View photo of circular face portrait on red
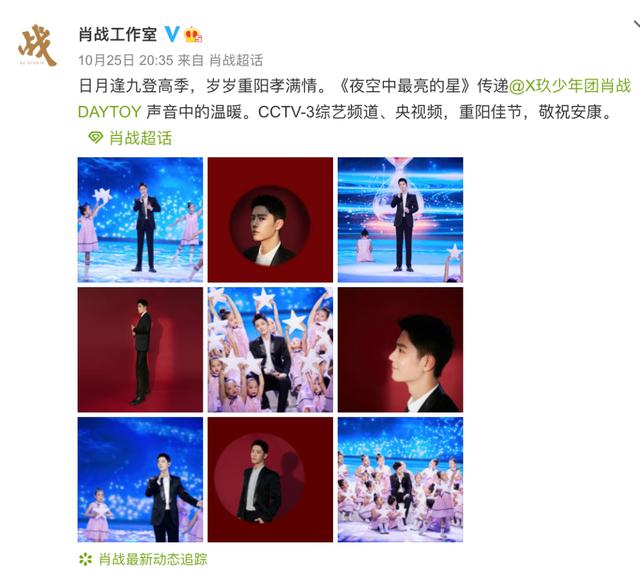Viewport: 640px width, 572px height. tap(270, 219)
